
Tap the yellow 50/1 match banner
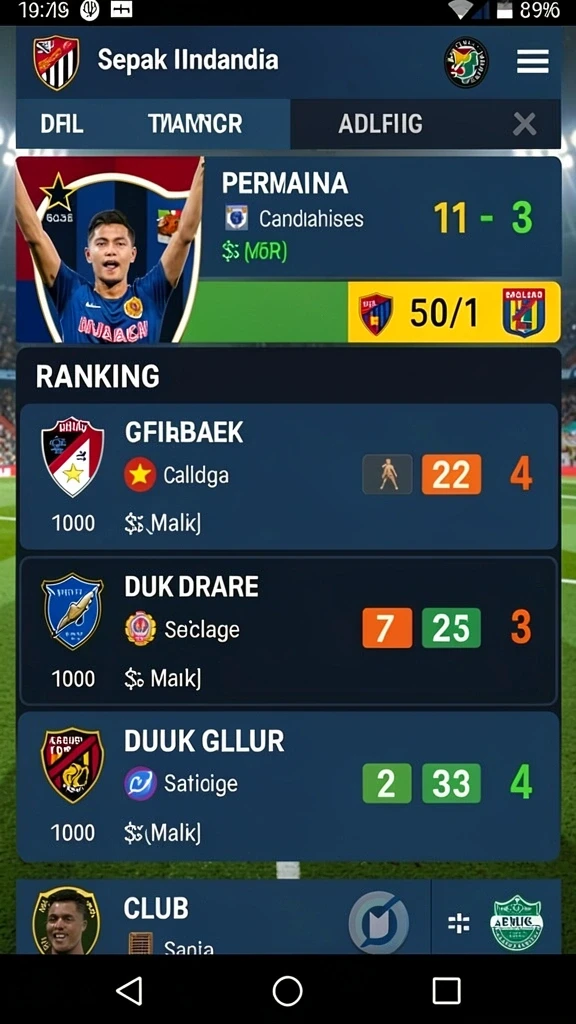click(454, 312)
